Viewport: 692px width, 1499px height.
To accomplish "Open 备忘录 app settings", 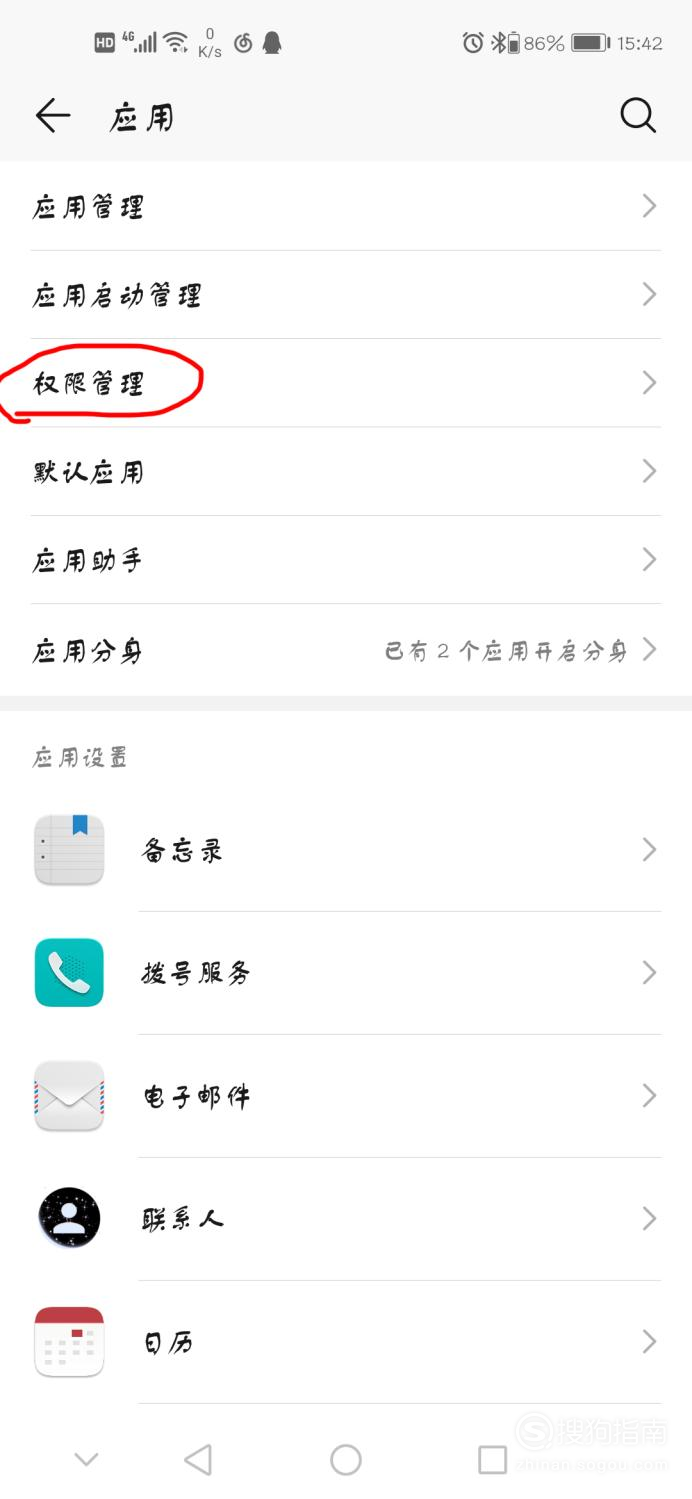I will tap(345, 850).
